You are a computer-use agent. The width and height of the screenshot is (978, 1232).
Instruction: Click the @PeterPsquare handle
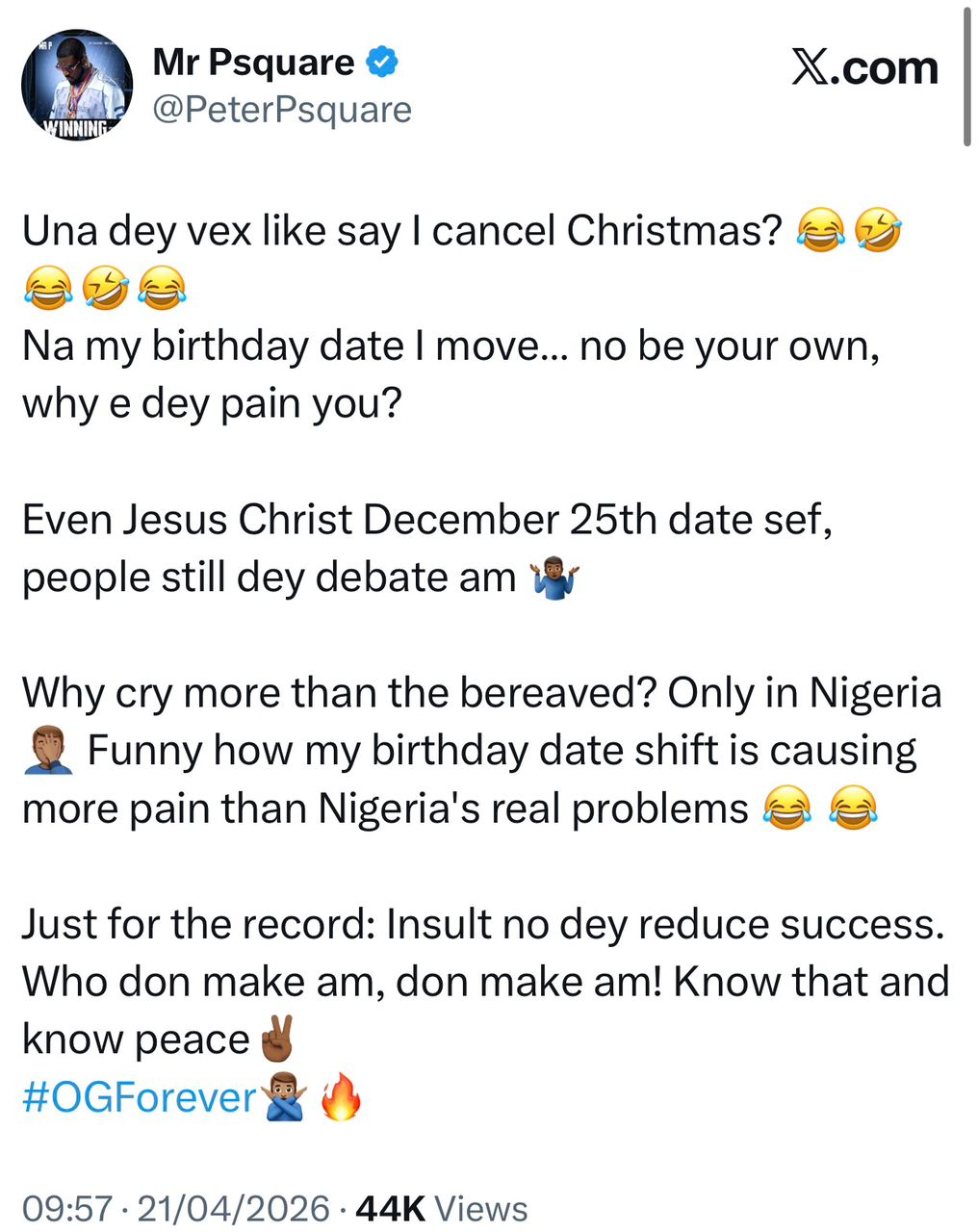click(281, 109)
